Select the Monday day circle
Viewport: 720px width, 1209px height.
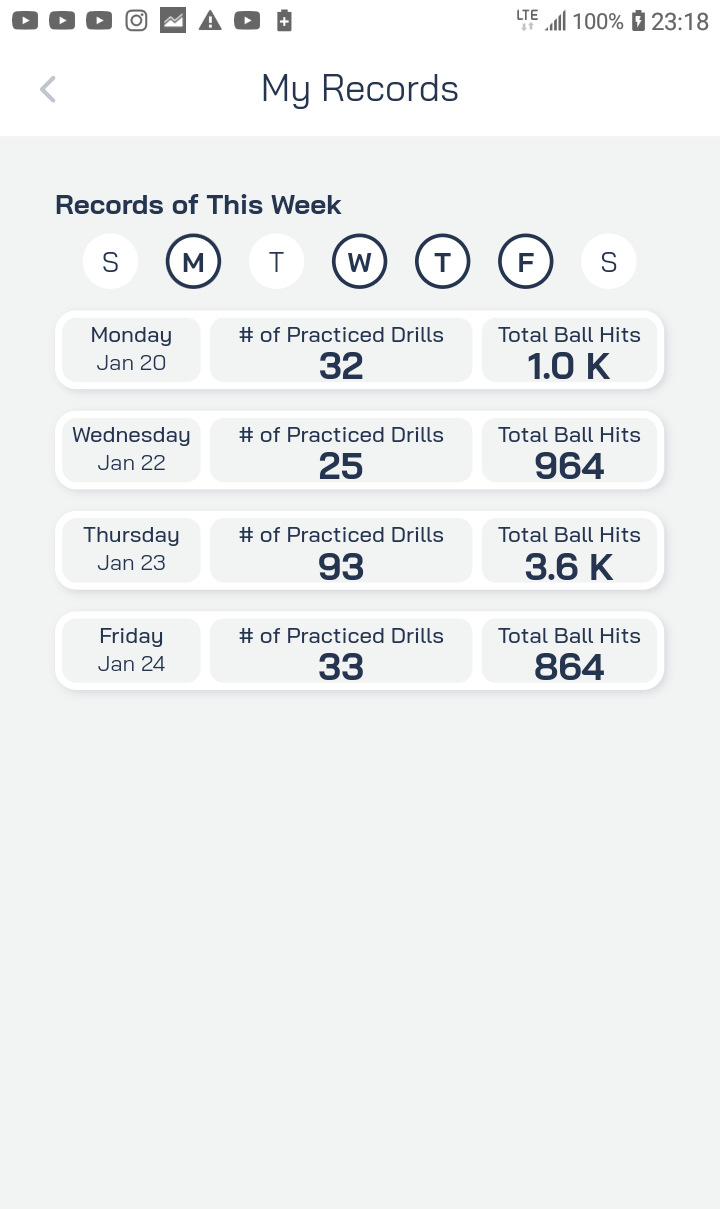point(193,262)
